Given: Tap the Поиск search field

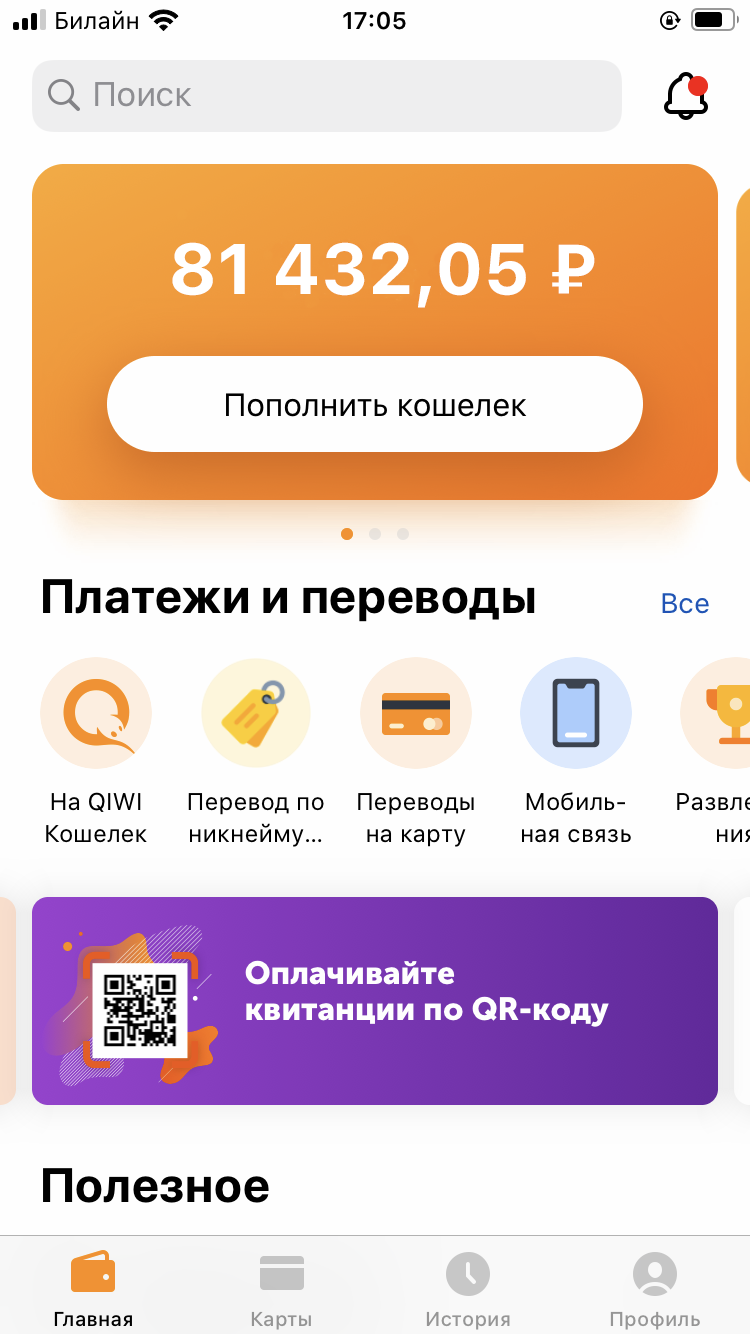Looking at the screenshot, I should point(327,96).
